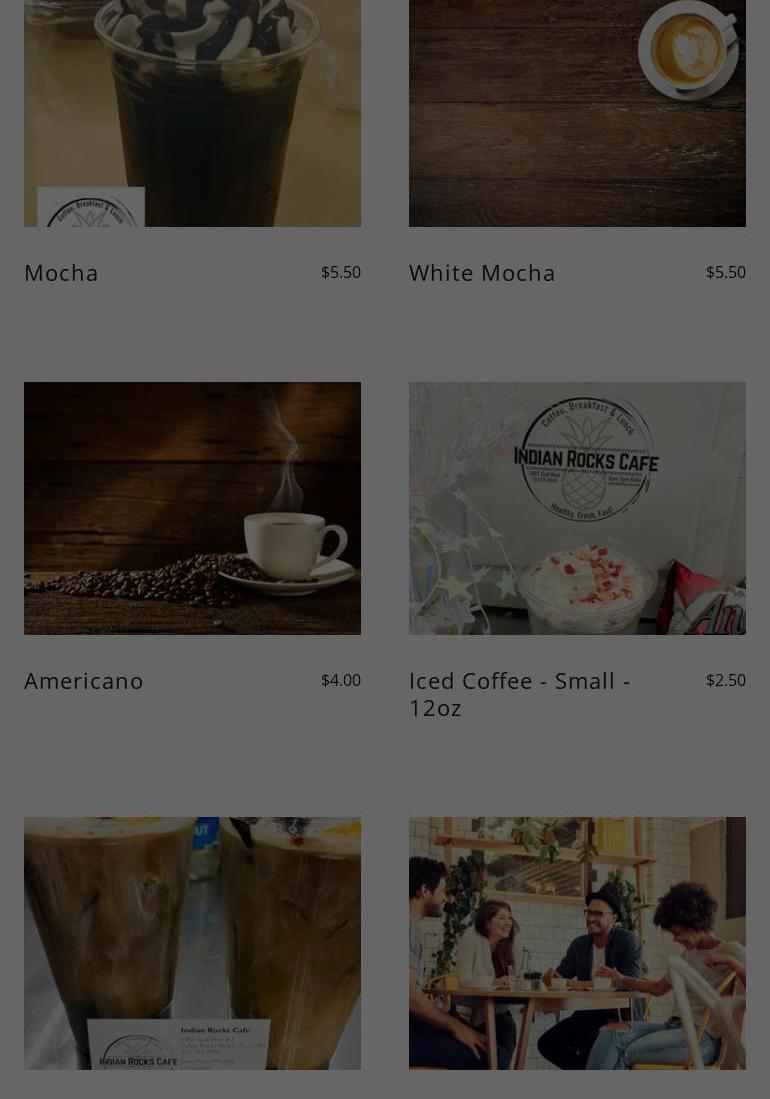The width and height of the screenshot is (770, 1099).
Task: Open the Mocha menu item
Action: [62, 273]
